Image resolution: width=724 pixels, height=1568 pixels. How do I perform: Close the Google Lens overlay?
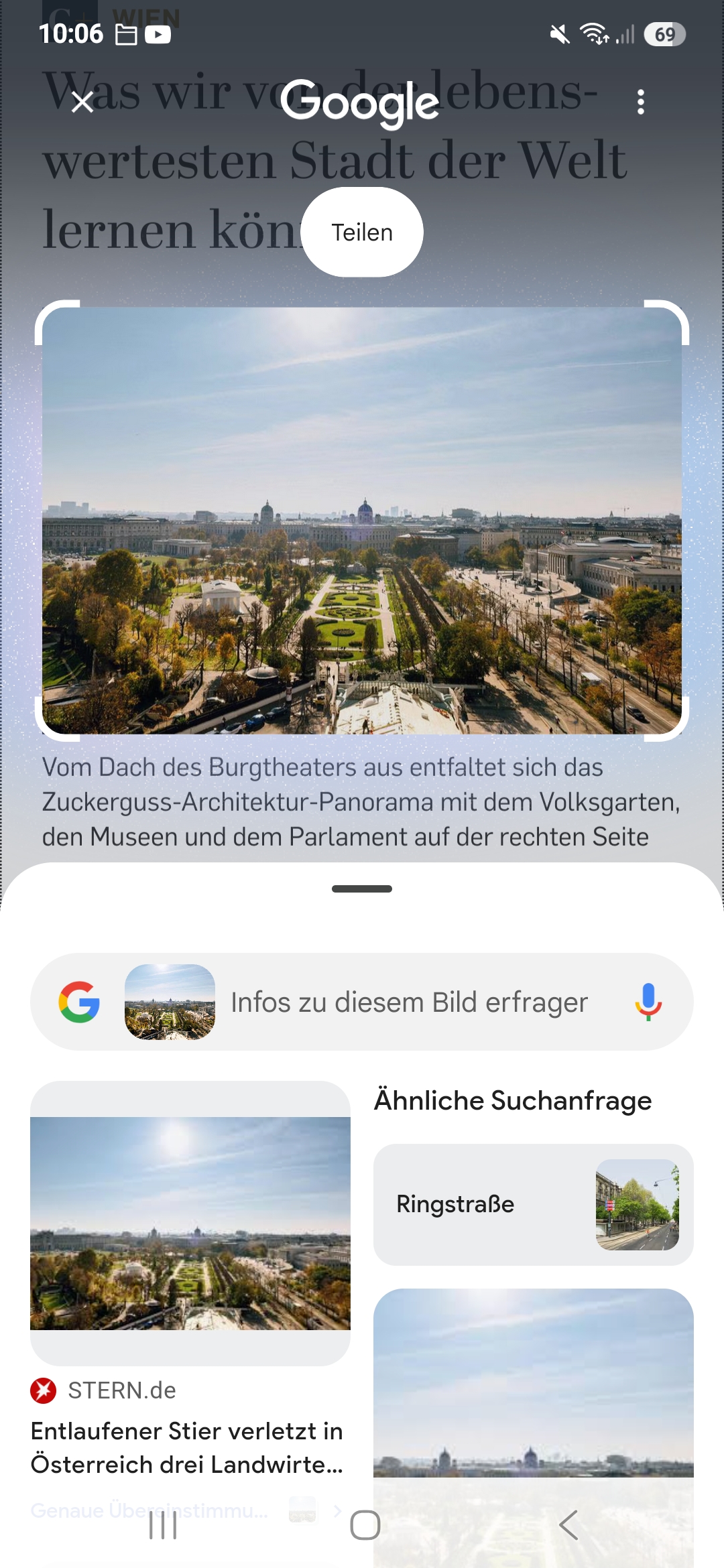(x=82, y=103)
